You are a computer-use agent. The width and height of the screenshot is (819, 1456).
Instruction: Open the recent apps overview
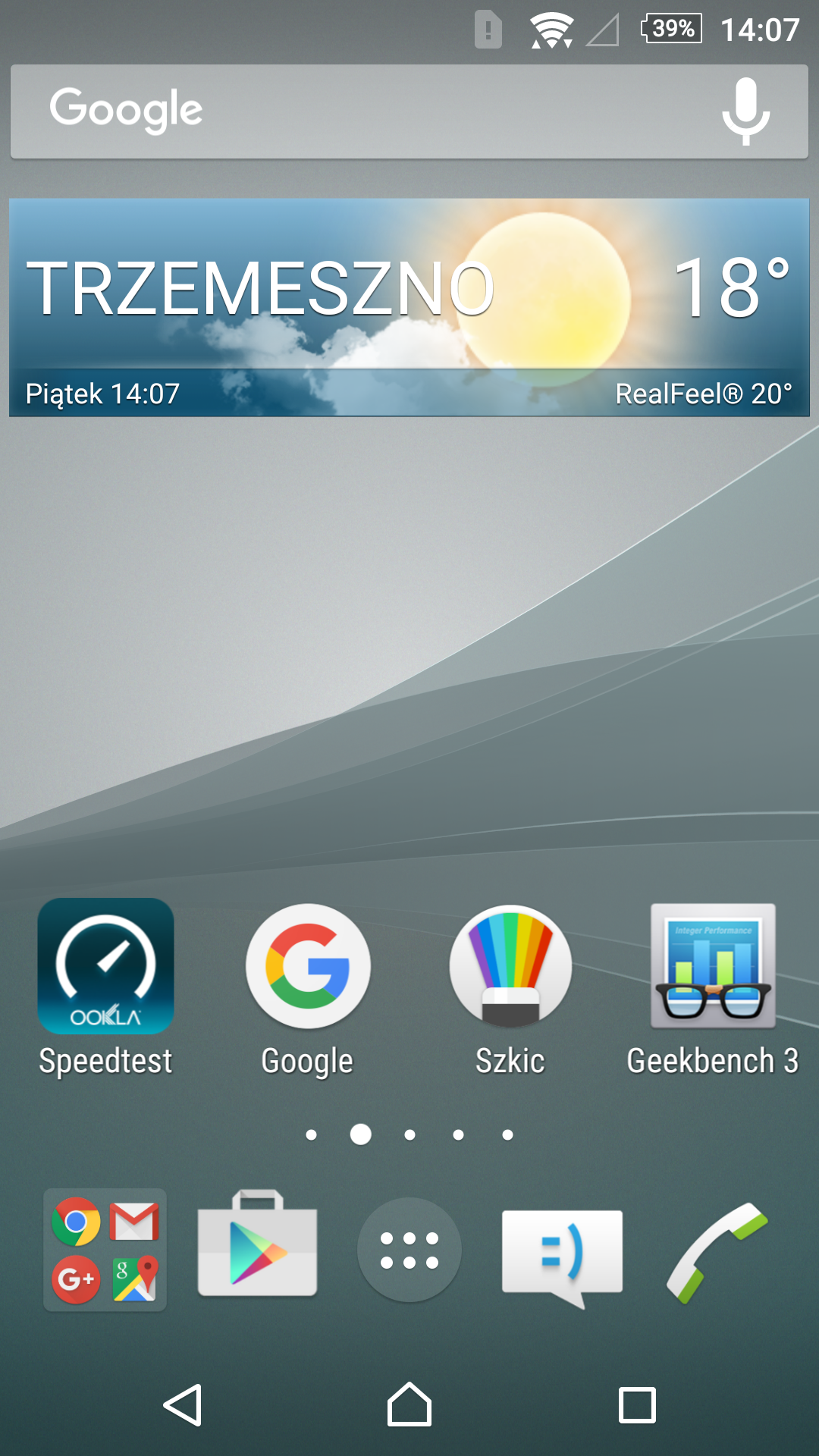tap(637, 1405)
